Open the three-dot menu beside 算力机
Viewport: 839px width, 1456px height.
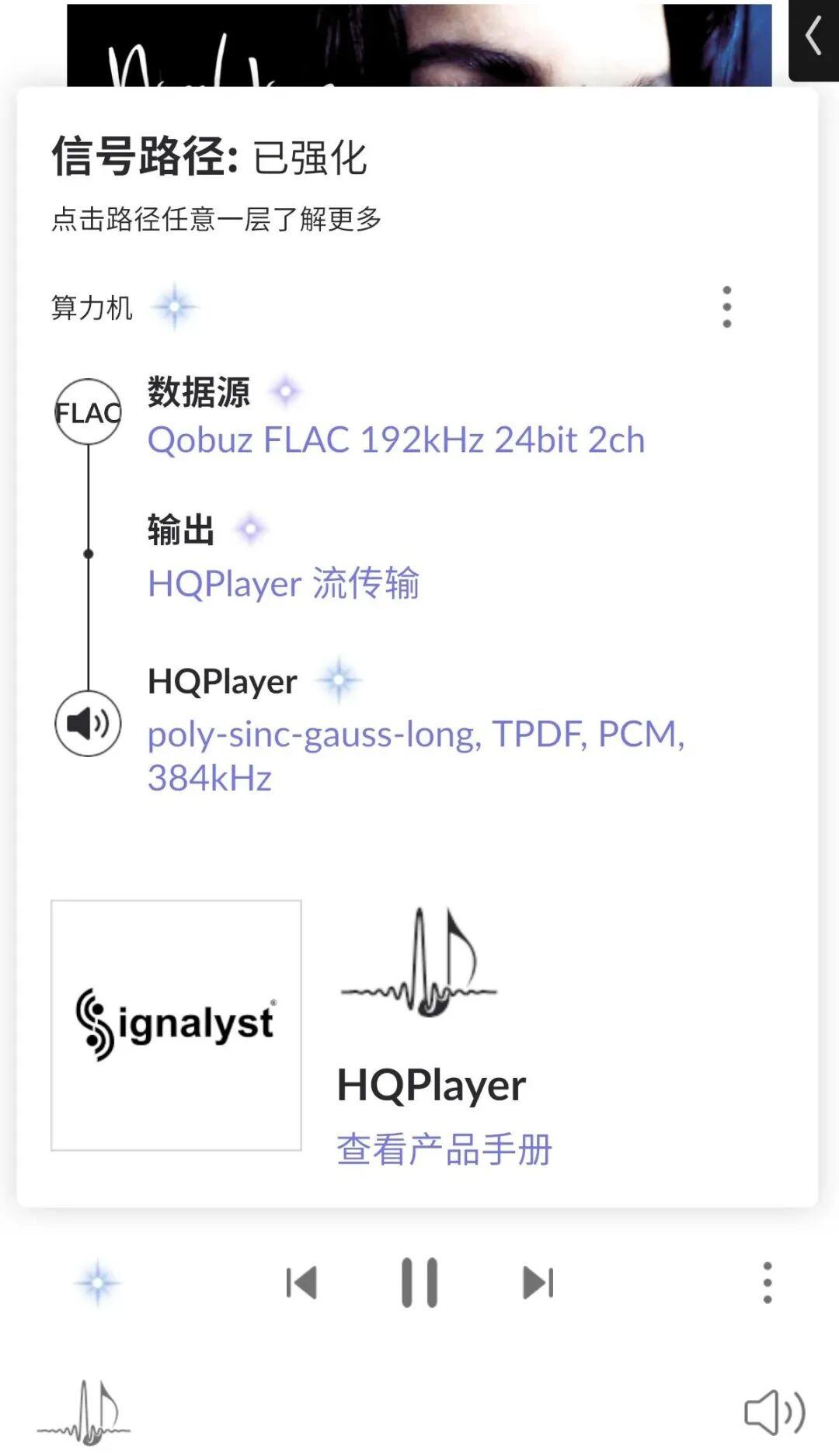[727, 307]
